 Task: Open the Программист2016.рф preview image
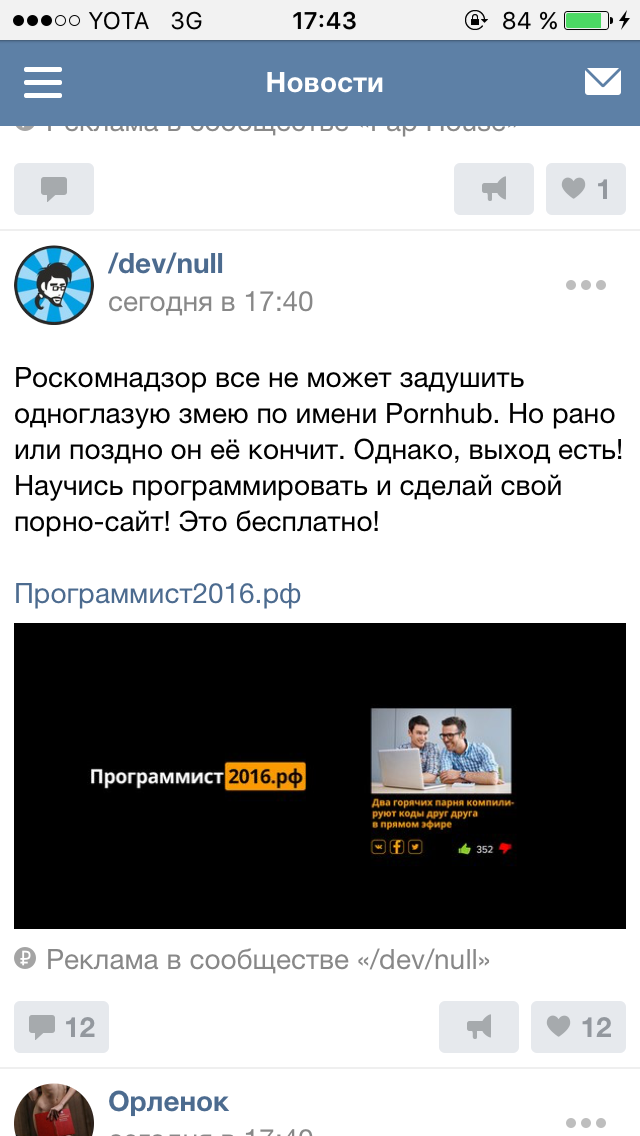coord(319,775)
